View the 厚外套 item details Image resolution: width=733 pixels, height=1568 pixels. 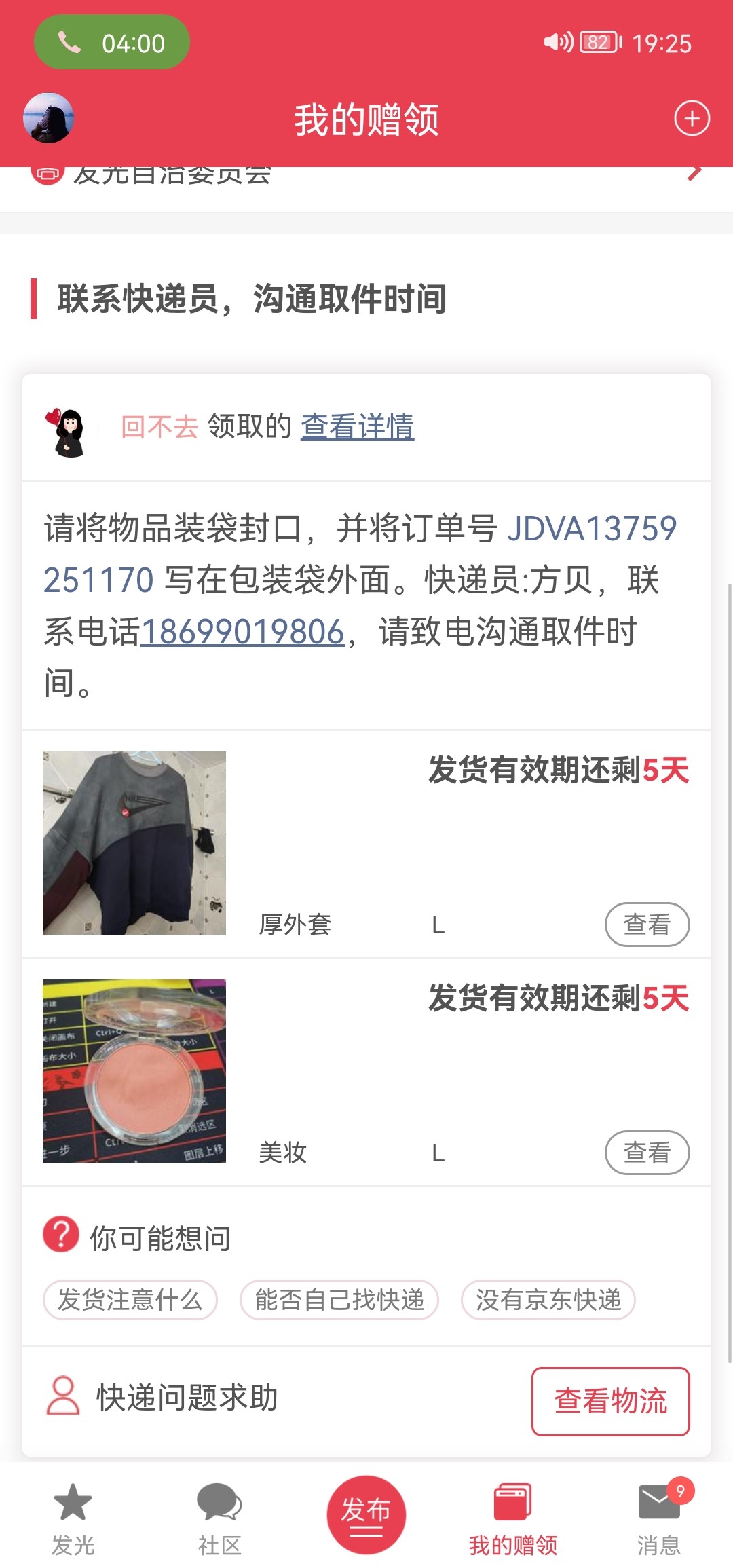[646, 924]
